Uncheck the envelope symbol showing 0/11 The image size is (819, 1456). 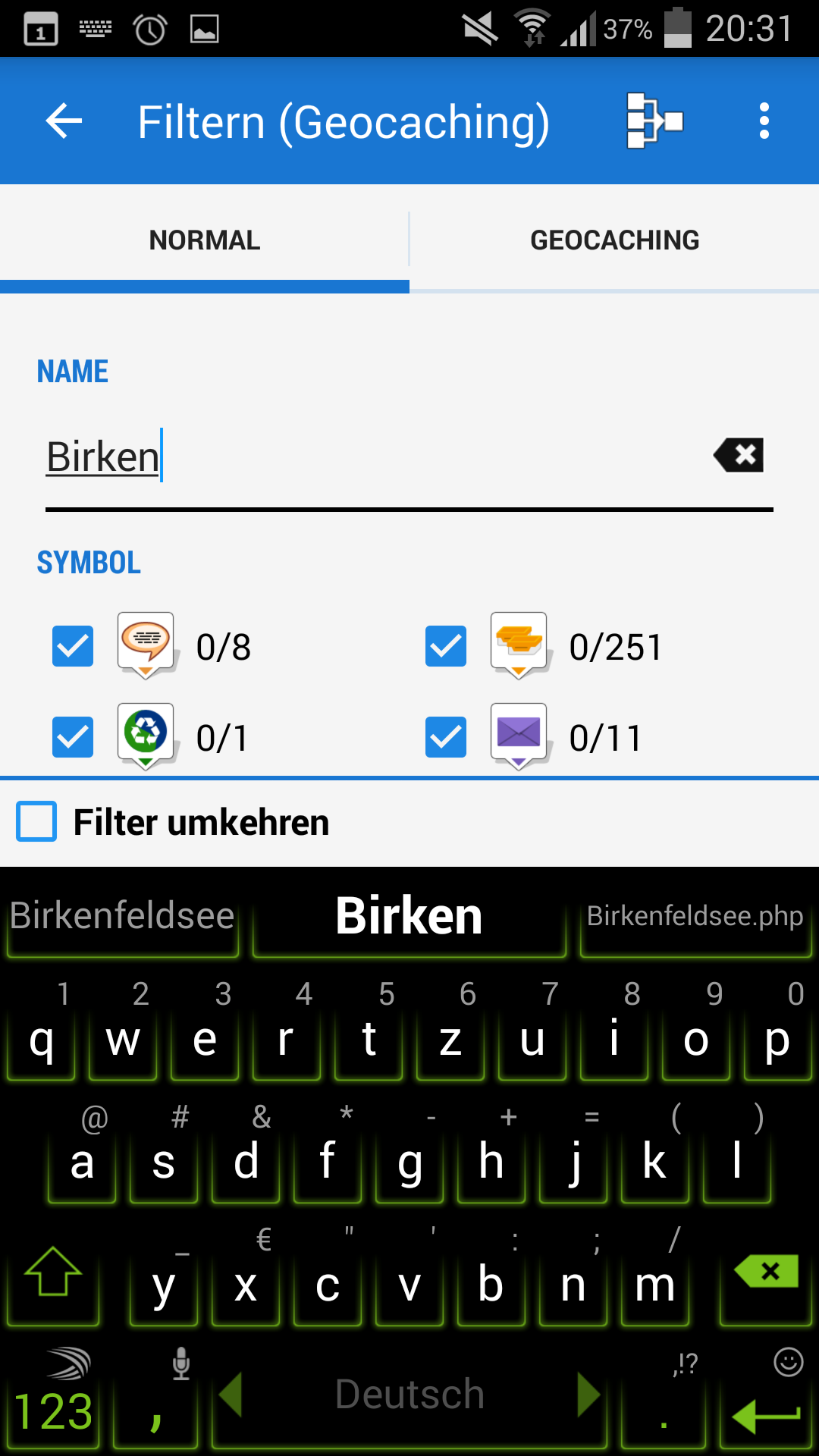[x=446, y=737]
